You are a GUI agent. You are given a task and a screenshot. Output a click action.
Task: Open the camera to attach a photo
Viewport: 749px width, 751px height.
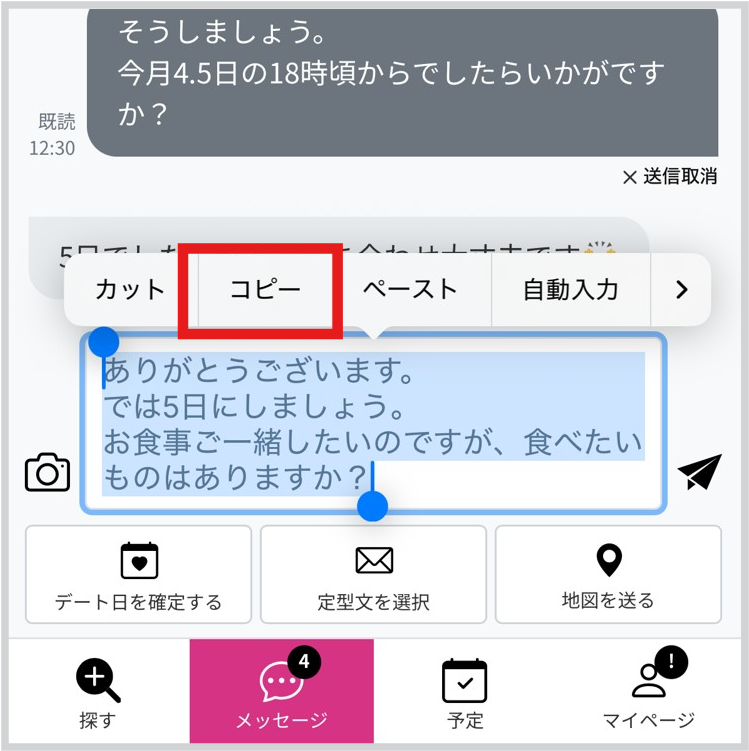(47, 472)
